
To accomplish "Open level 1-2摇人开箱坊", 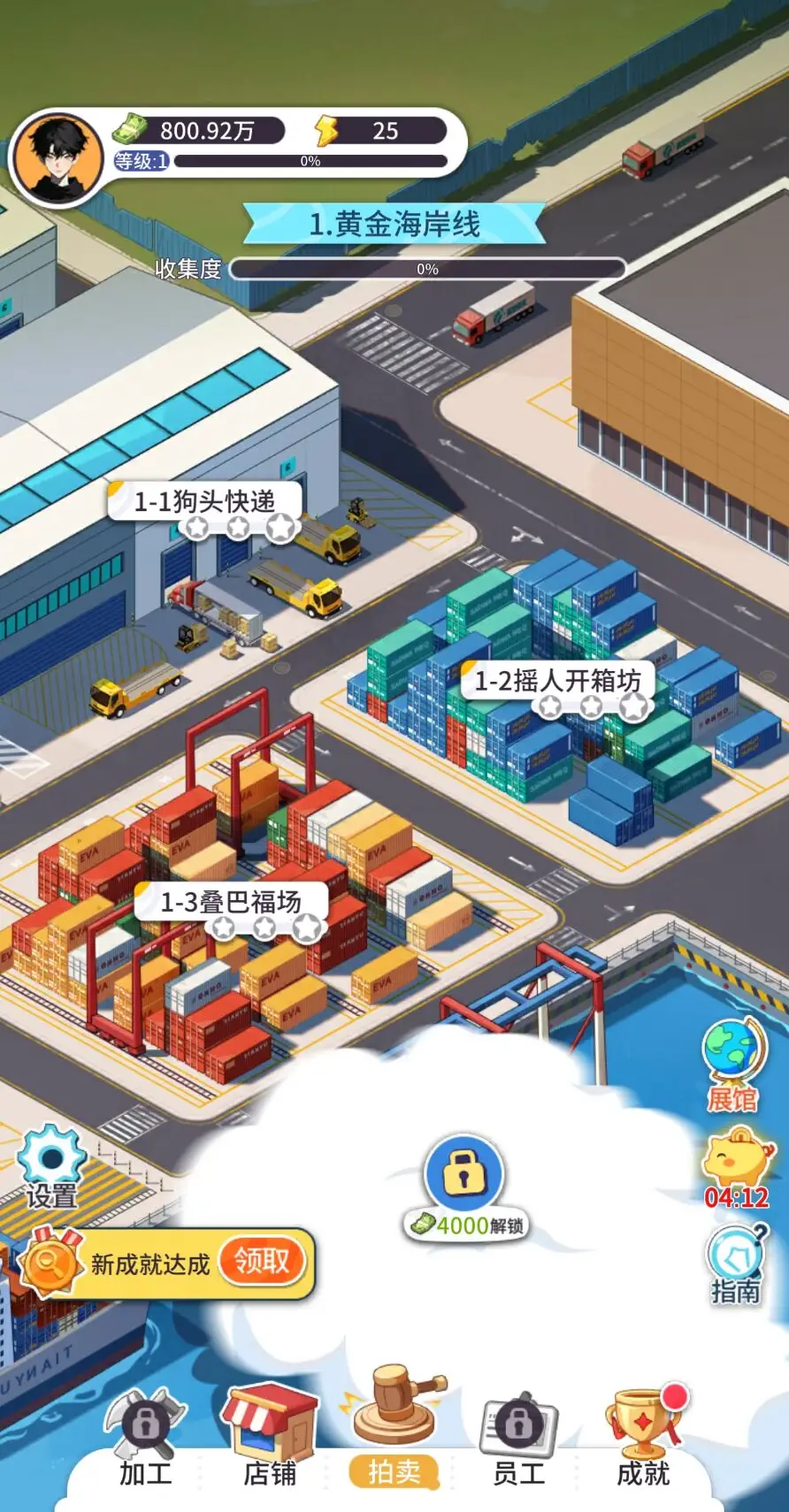I will [557, 681].
